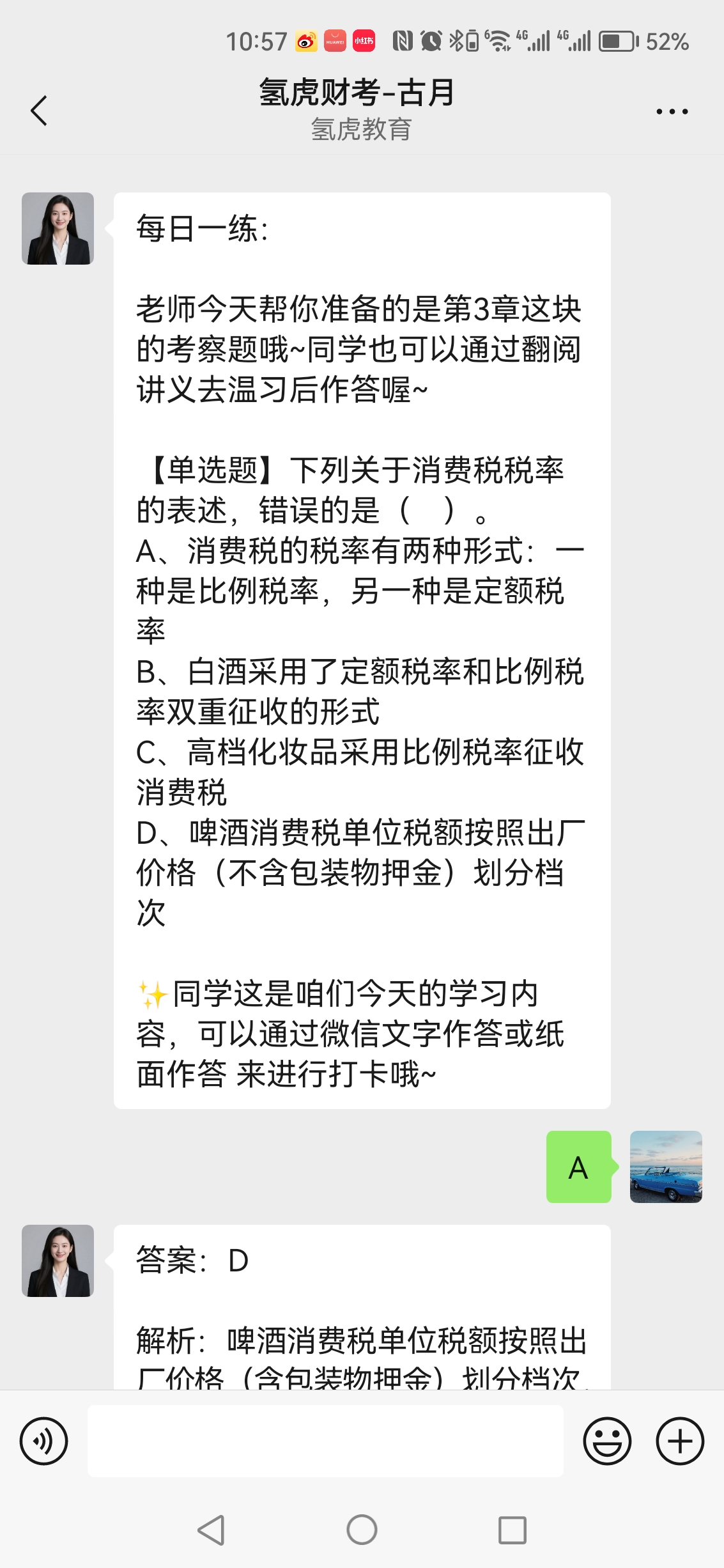Open my blue car profile avatar
This screenshot has width=724, height=1568.
point(666,1167)
